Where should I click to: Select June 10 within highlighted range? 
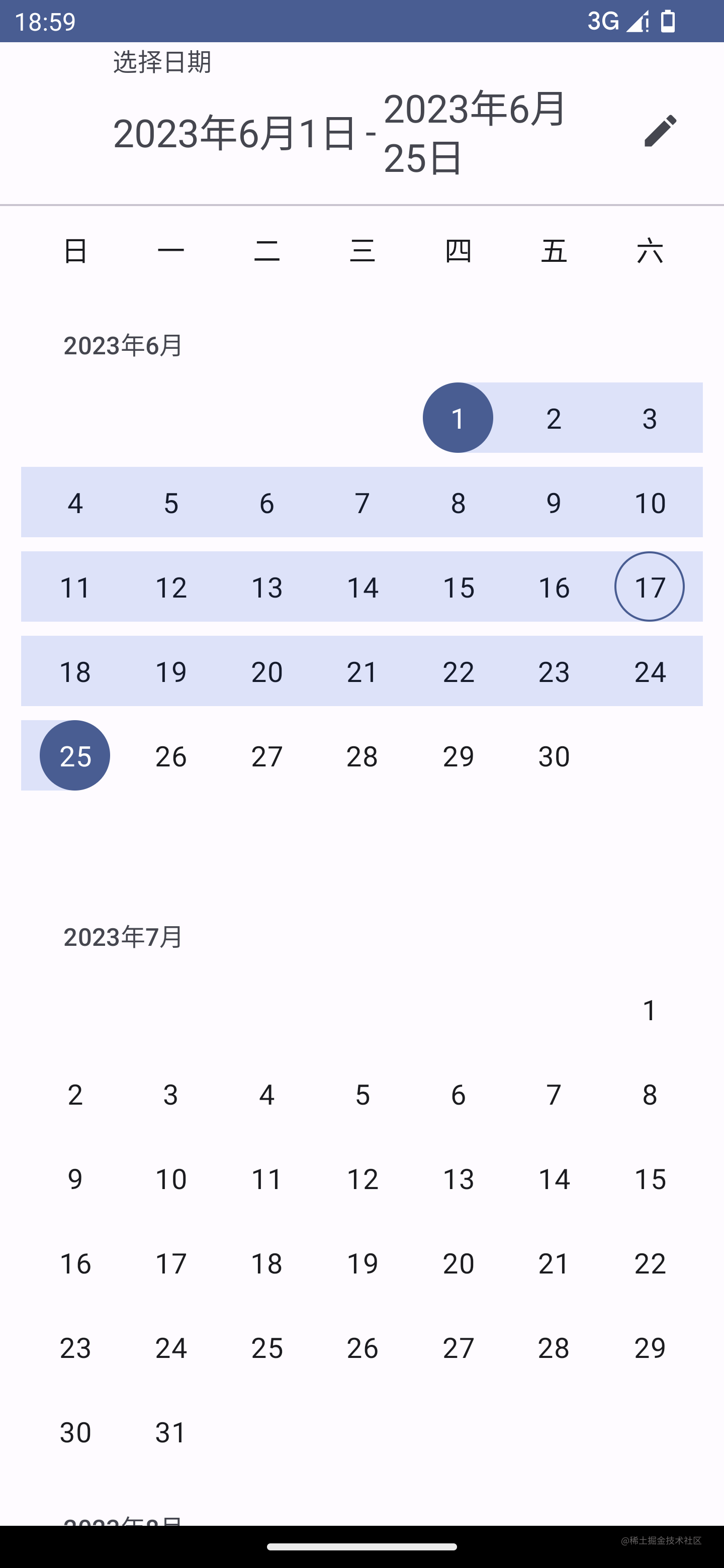point(649,502)
